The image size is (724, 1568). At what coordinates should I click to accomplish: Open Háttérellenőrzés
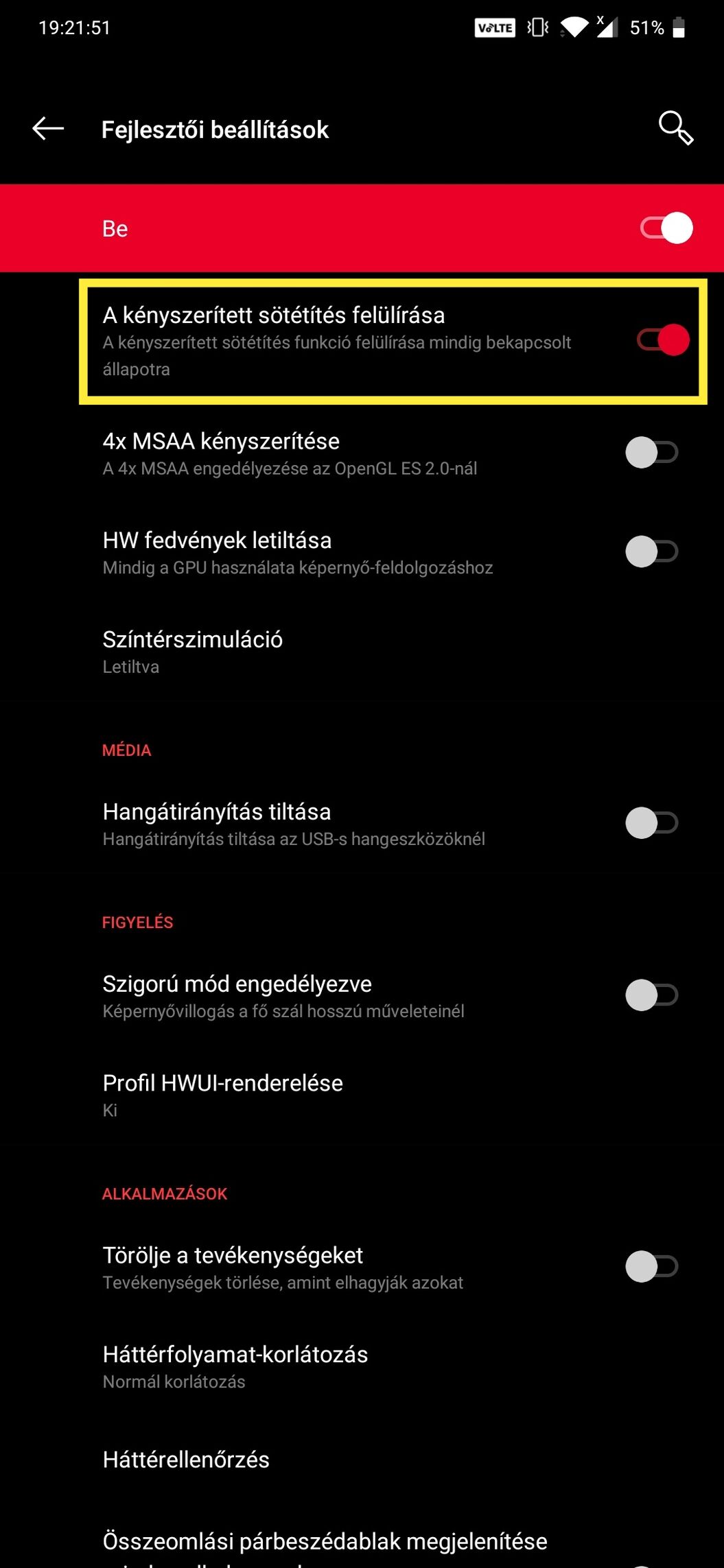point(362,1460)
